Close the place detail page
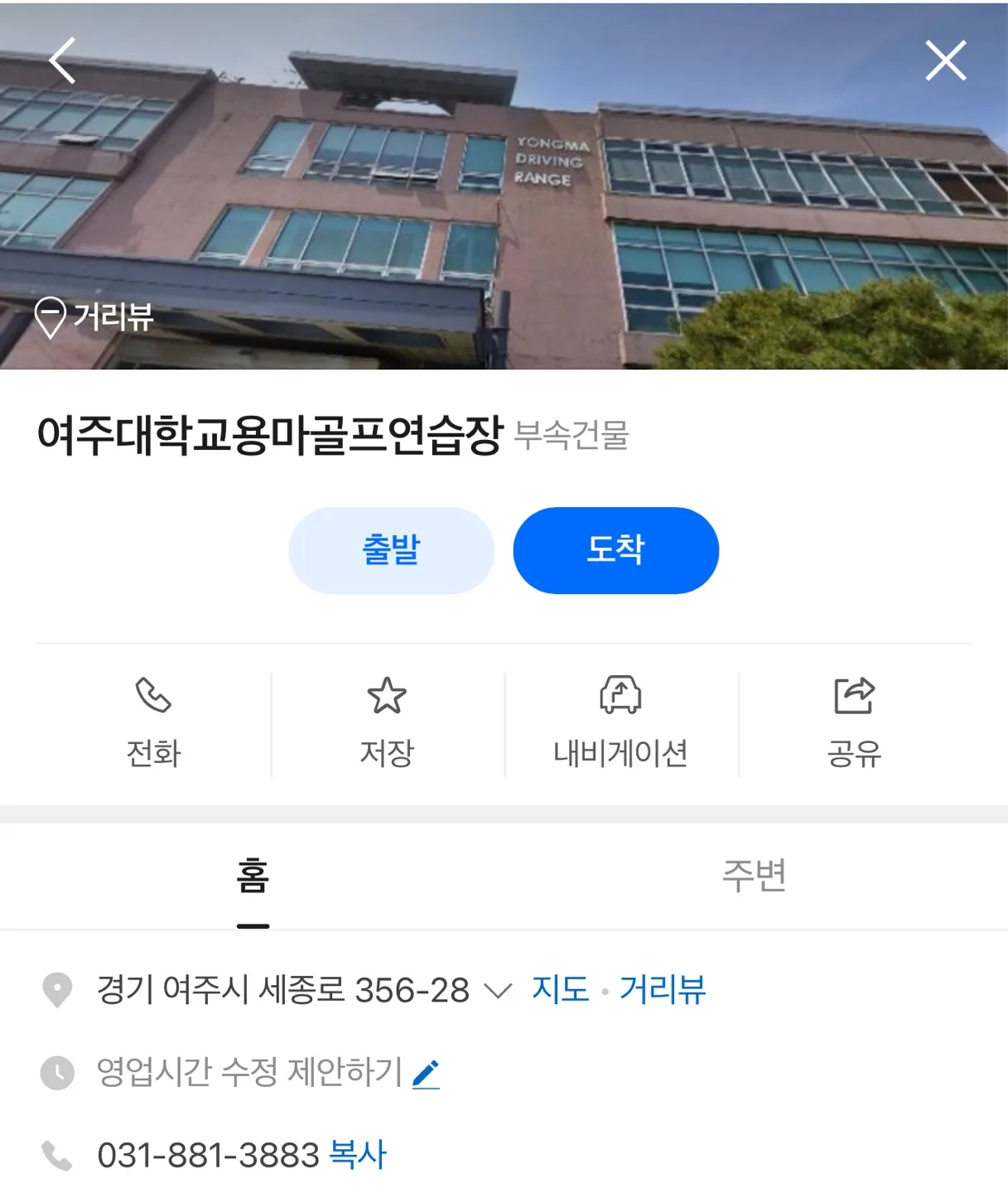The height and width of the screenshot is (1193, 1008). click(945, 60)
